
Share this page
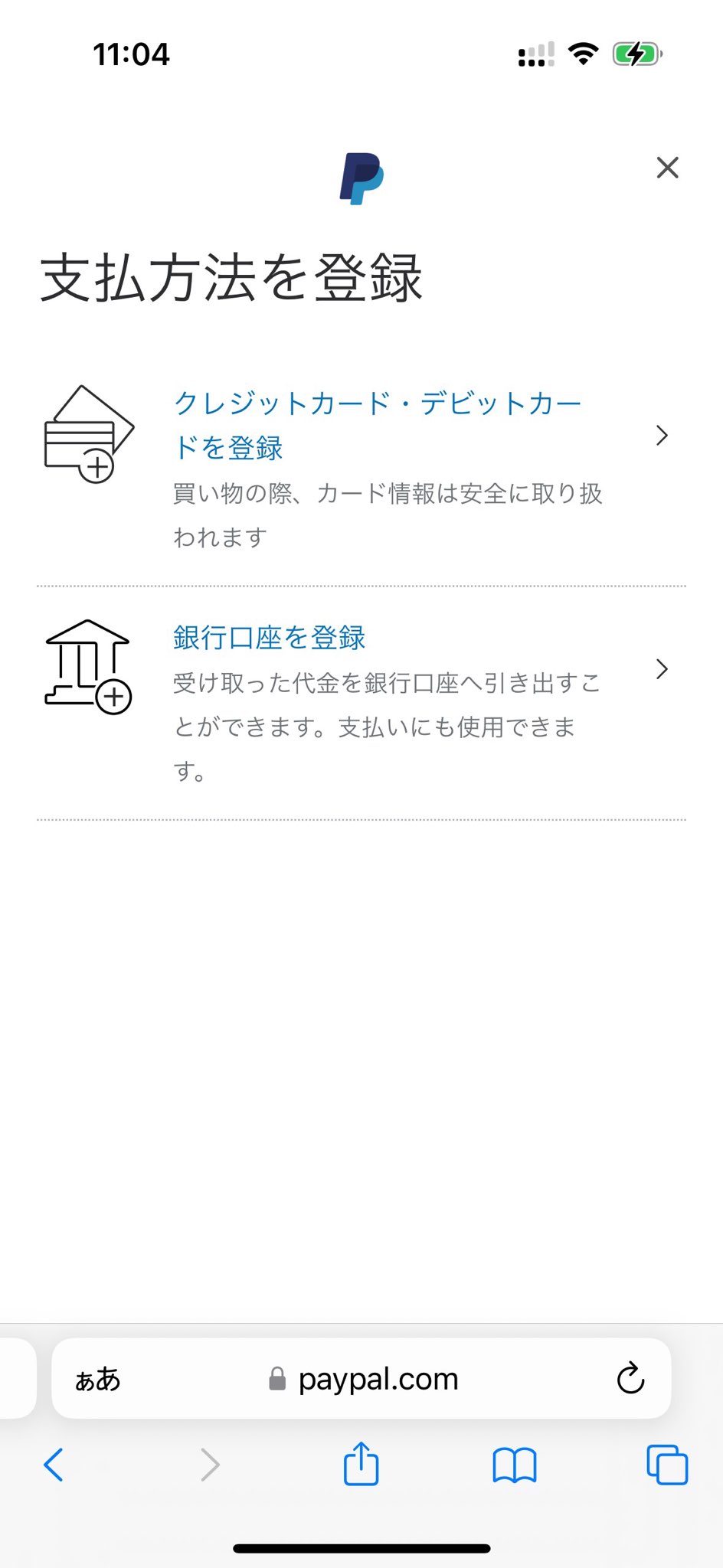[361, 1464]
